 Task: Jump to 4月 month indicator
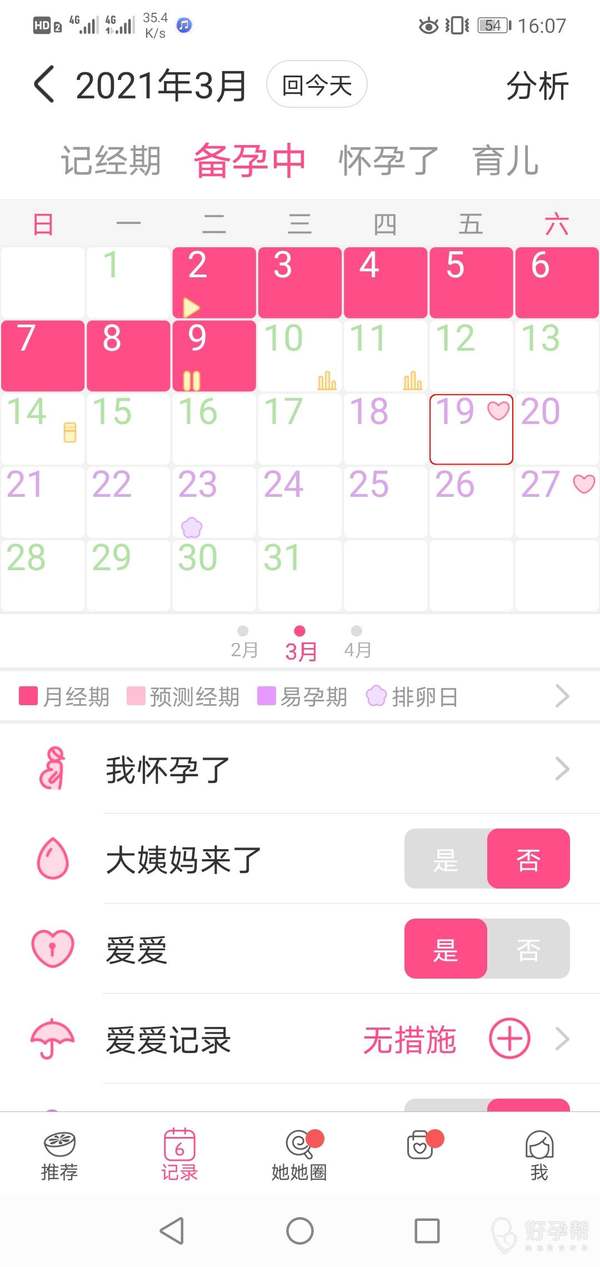click(x=357, y=642)
